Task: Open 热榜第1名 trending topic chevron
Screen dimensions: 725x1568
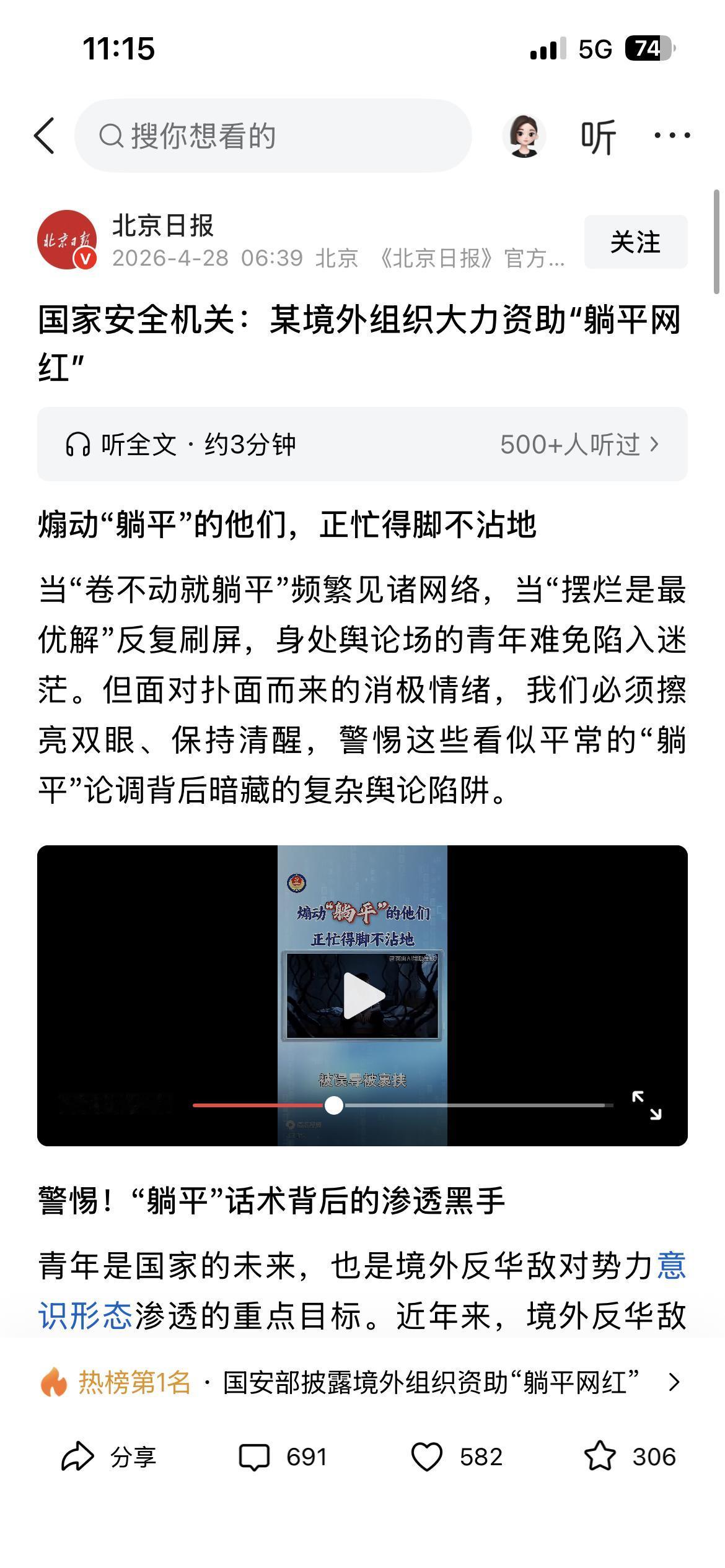Action: (674, 1381)
